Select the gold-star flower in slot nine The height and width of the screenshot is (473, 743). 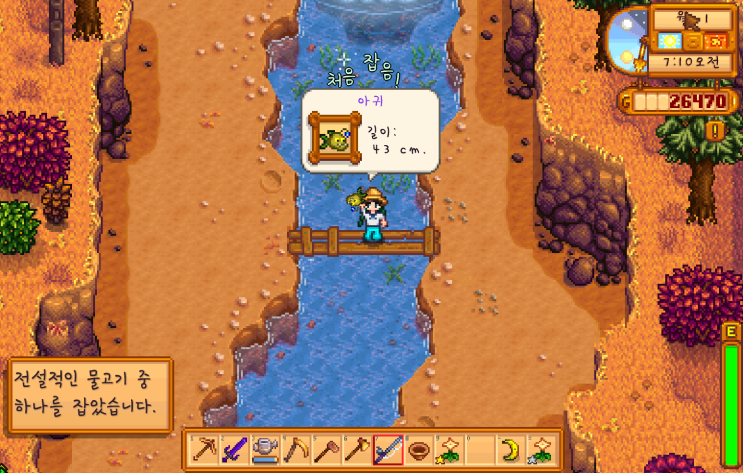[449, 450]
